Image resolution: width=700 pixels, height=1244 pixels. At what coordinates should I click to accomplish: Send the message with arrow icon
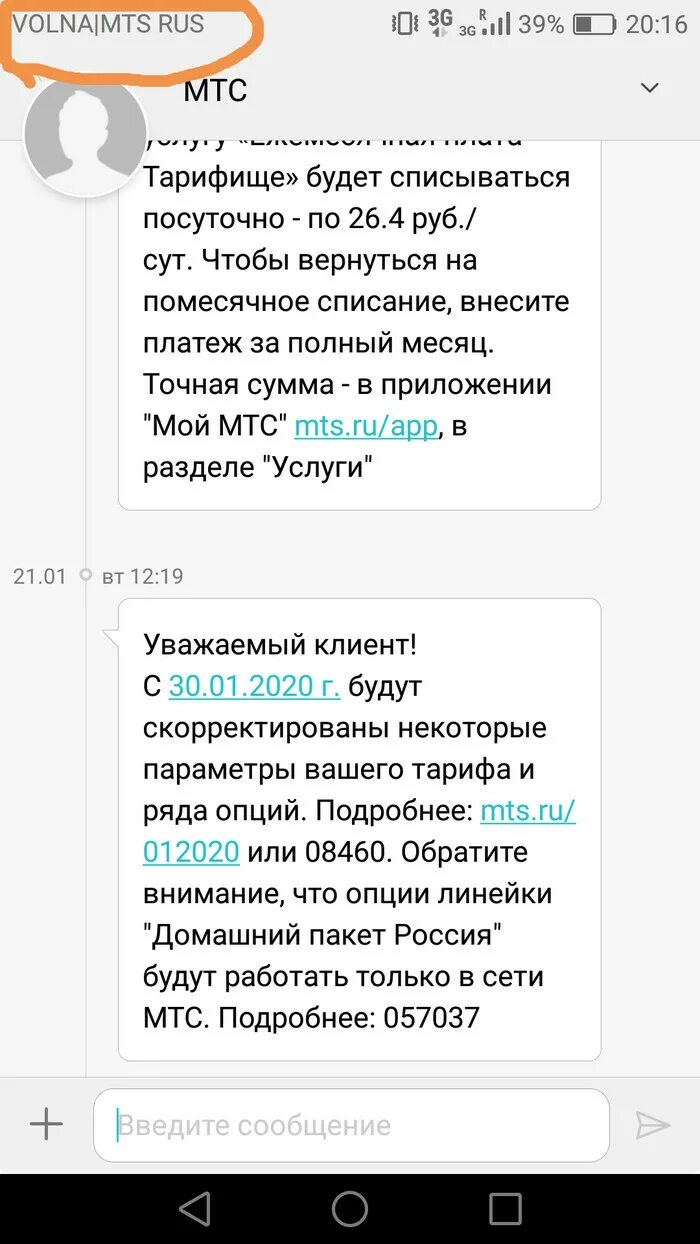tap(653, 1126)
